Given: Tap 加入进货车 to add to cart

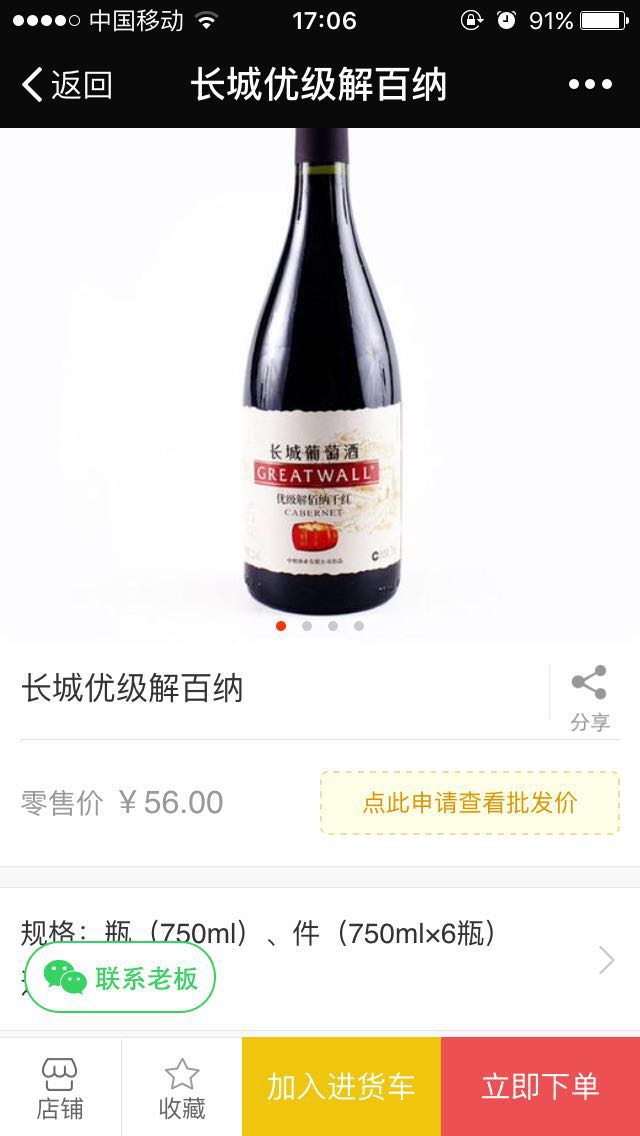Looking at the screenshot, I should click(341, 1087).
